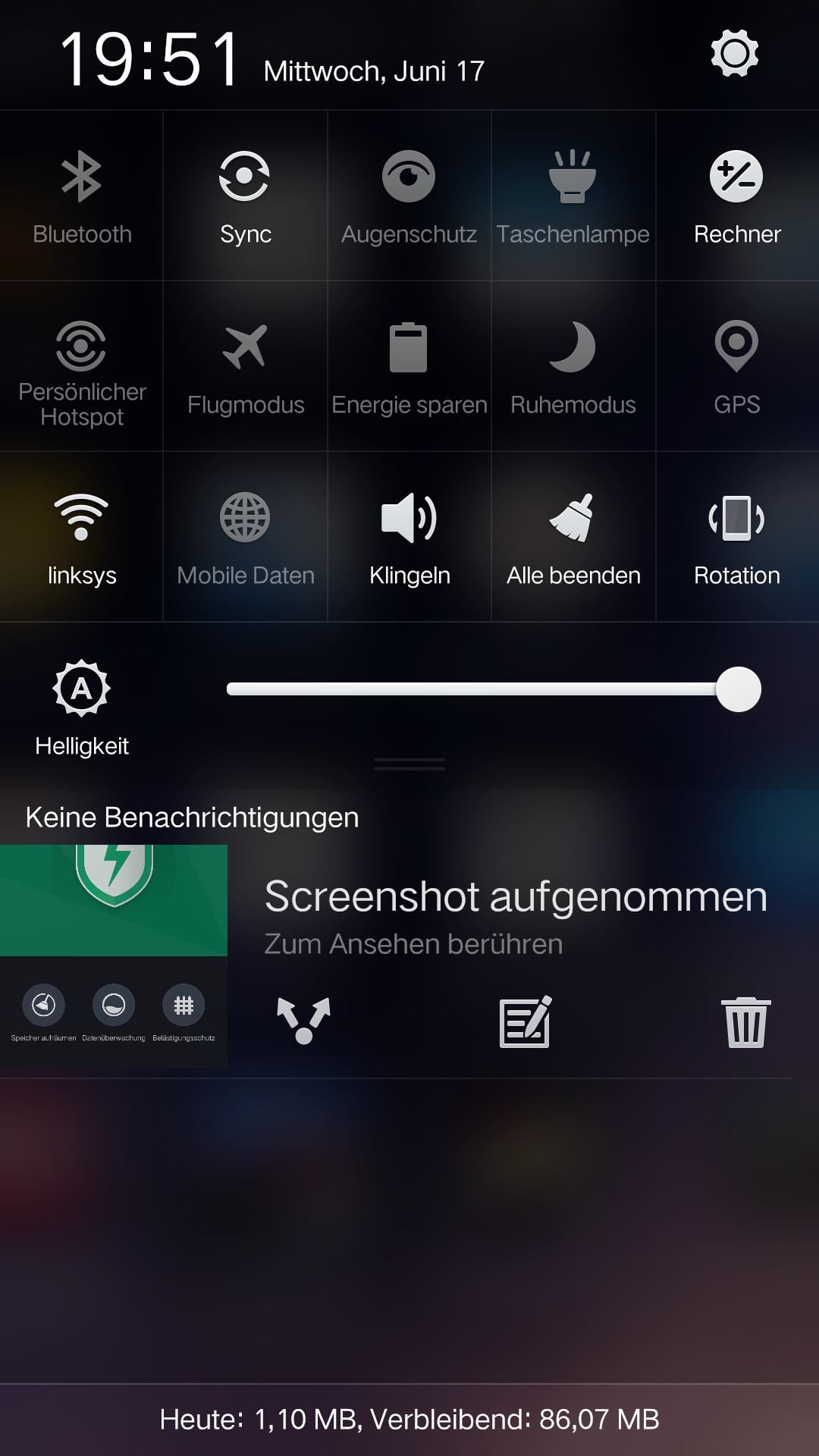Toggle automatic Helligkeit
This screenshot has height=1456, width=819.
coord(82,707)
